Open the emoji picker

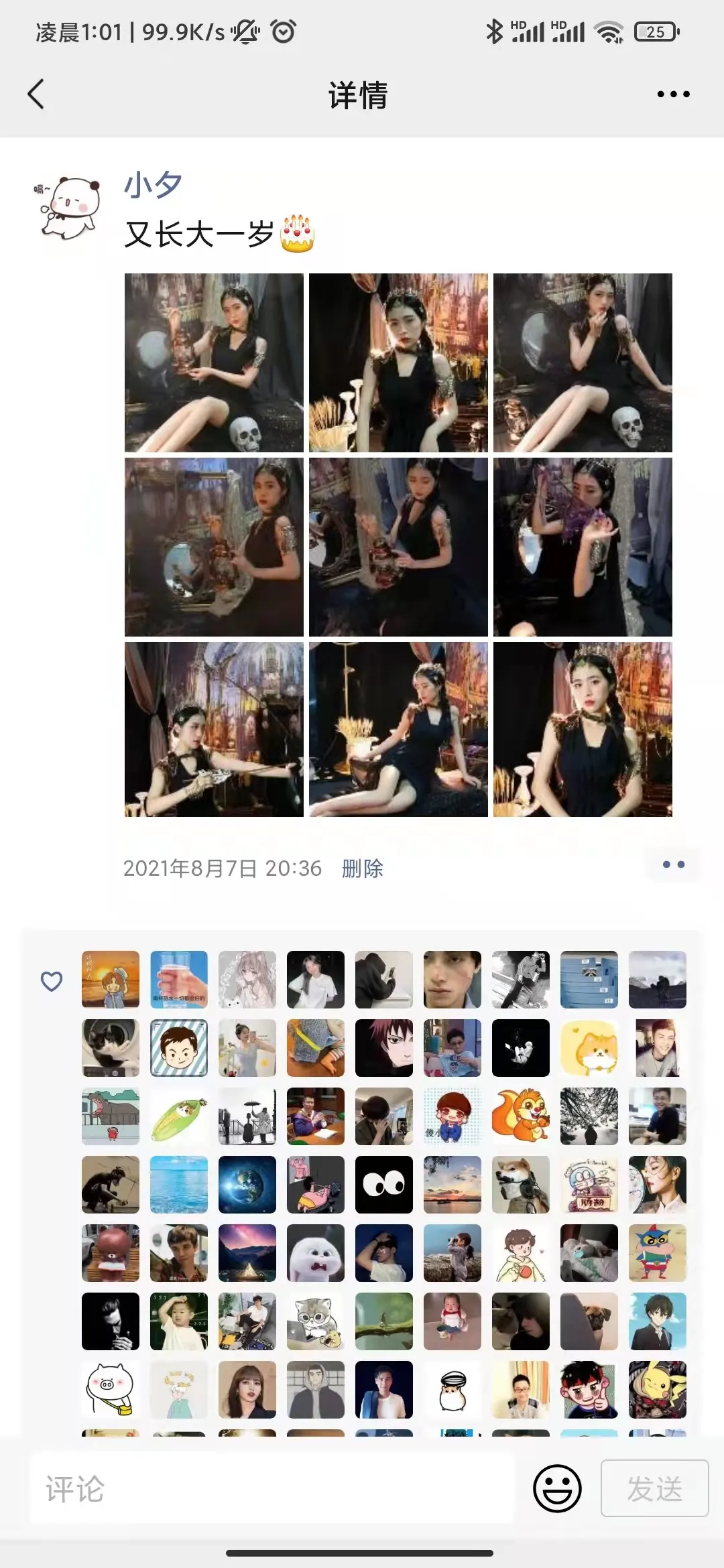pyautogui.click(x=556, y=1489)
